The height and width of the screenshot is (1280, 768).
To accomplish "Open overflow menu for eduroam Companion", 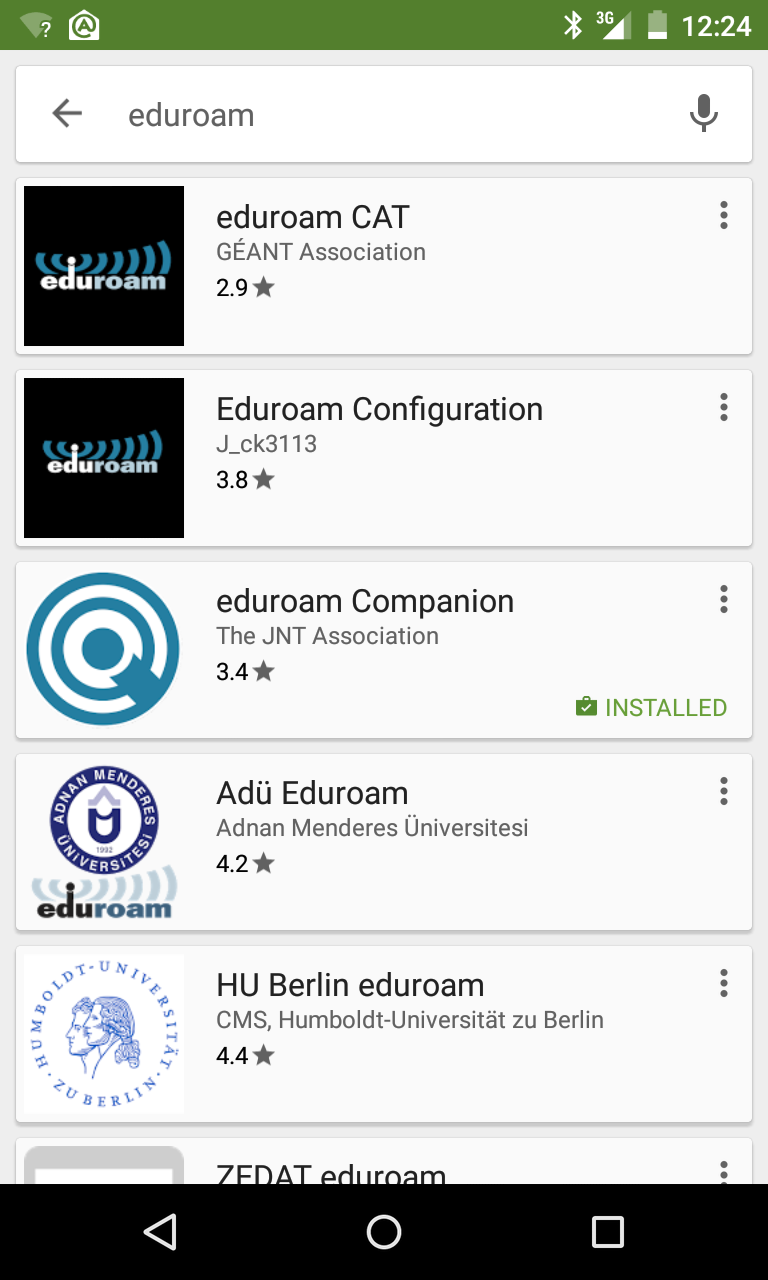I will coord(724,599).
